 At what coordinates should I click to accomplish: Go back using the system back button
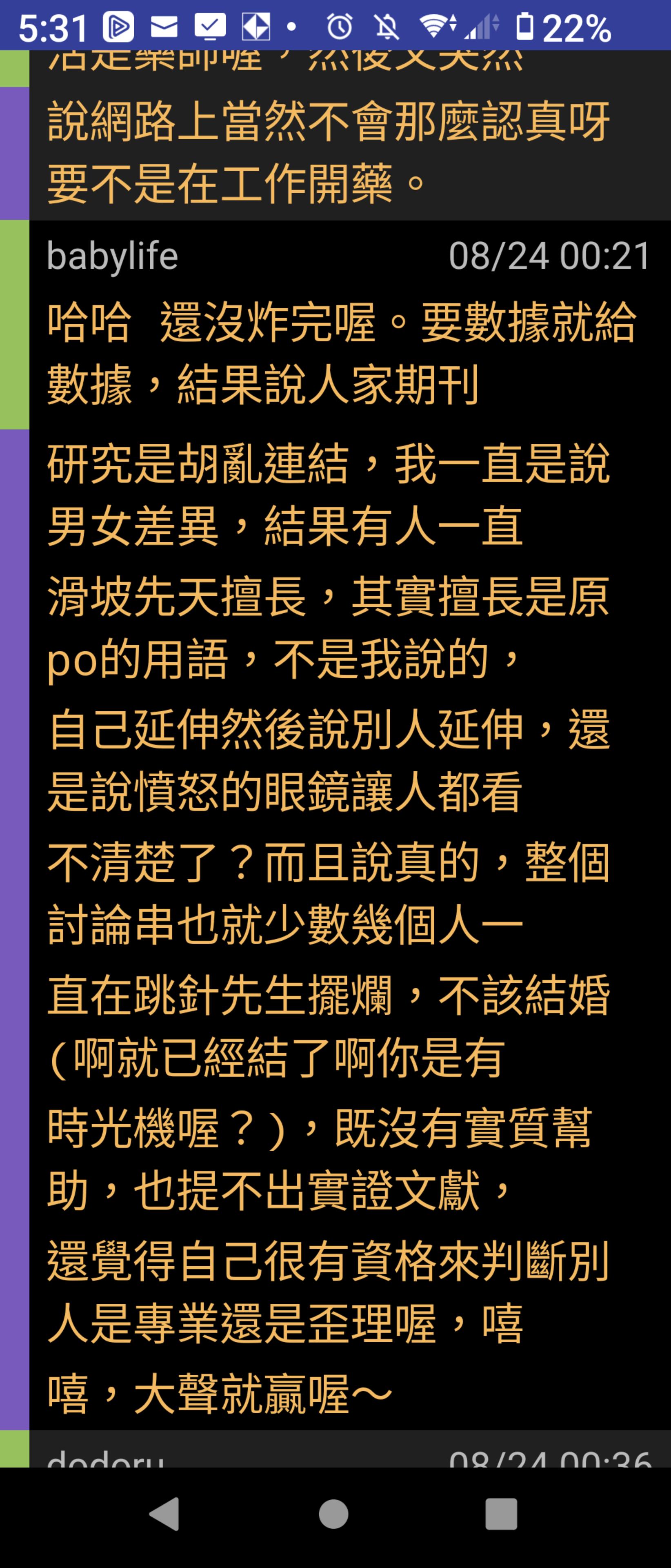(x=165, y=1513)
